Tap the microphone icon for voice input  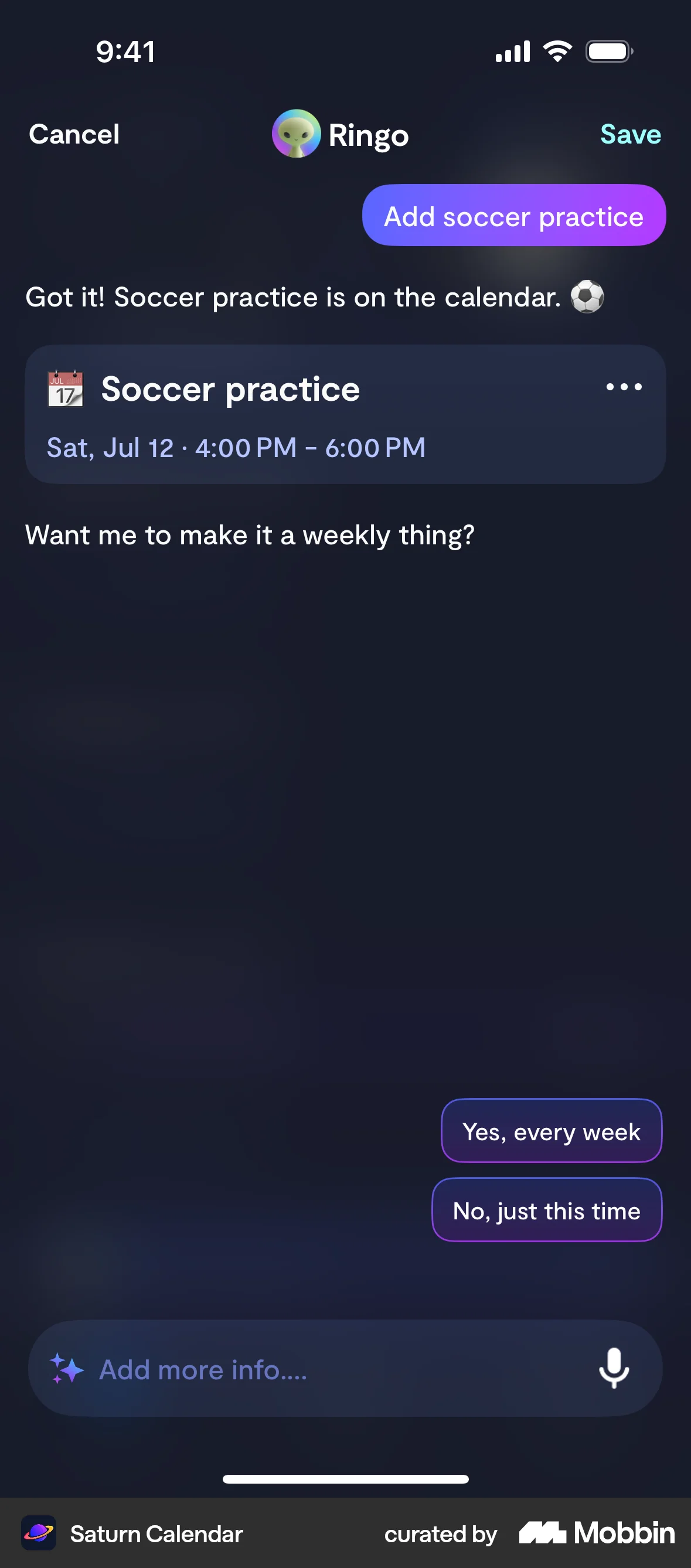[615, 1369]
